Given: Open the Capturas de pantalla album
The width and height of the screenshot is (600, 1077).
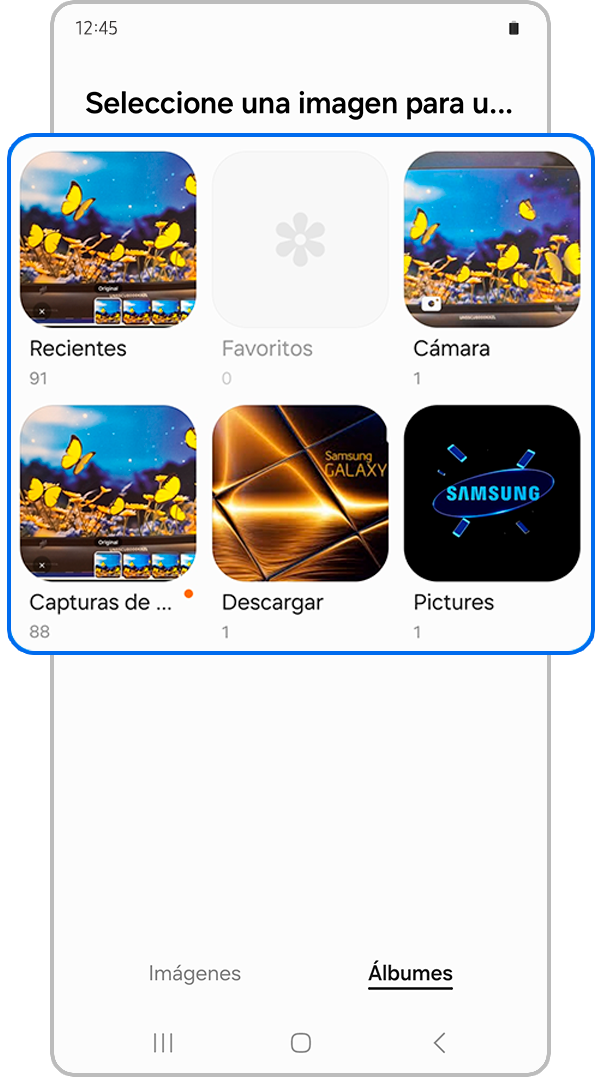Looking at the screenshot, I should (108, 493).
